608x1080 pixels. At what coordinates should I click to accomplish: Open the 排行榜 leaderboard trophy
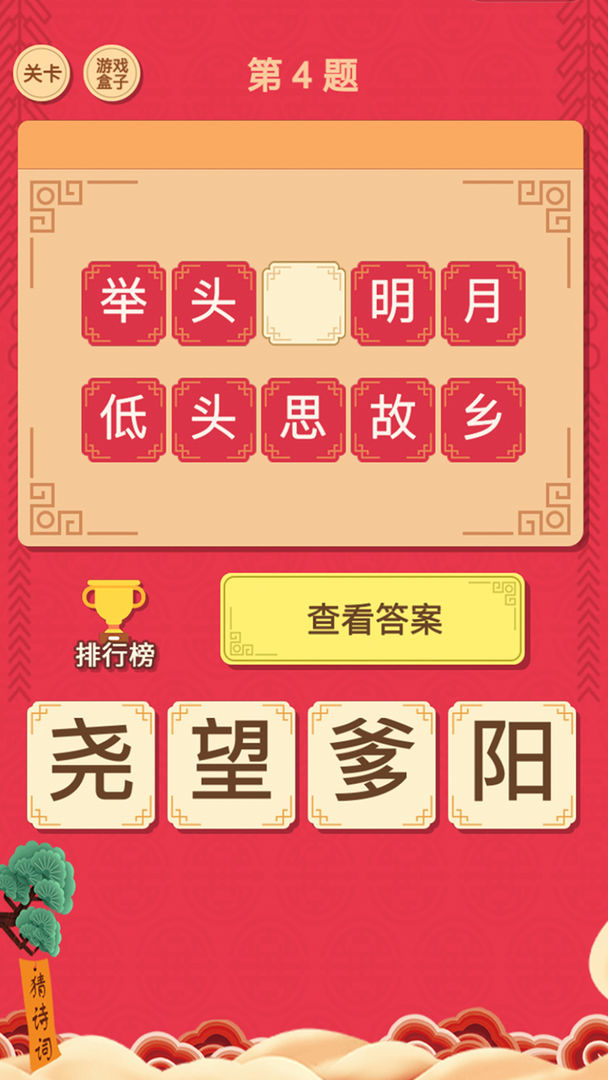pyautogui.click(x=114, y=624)
